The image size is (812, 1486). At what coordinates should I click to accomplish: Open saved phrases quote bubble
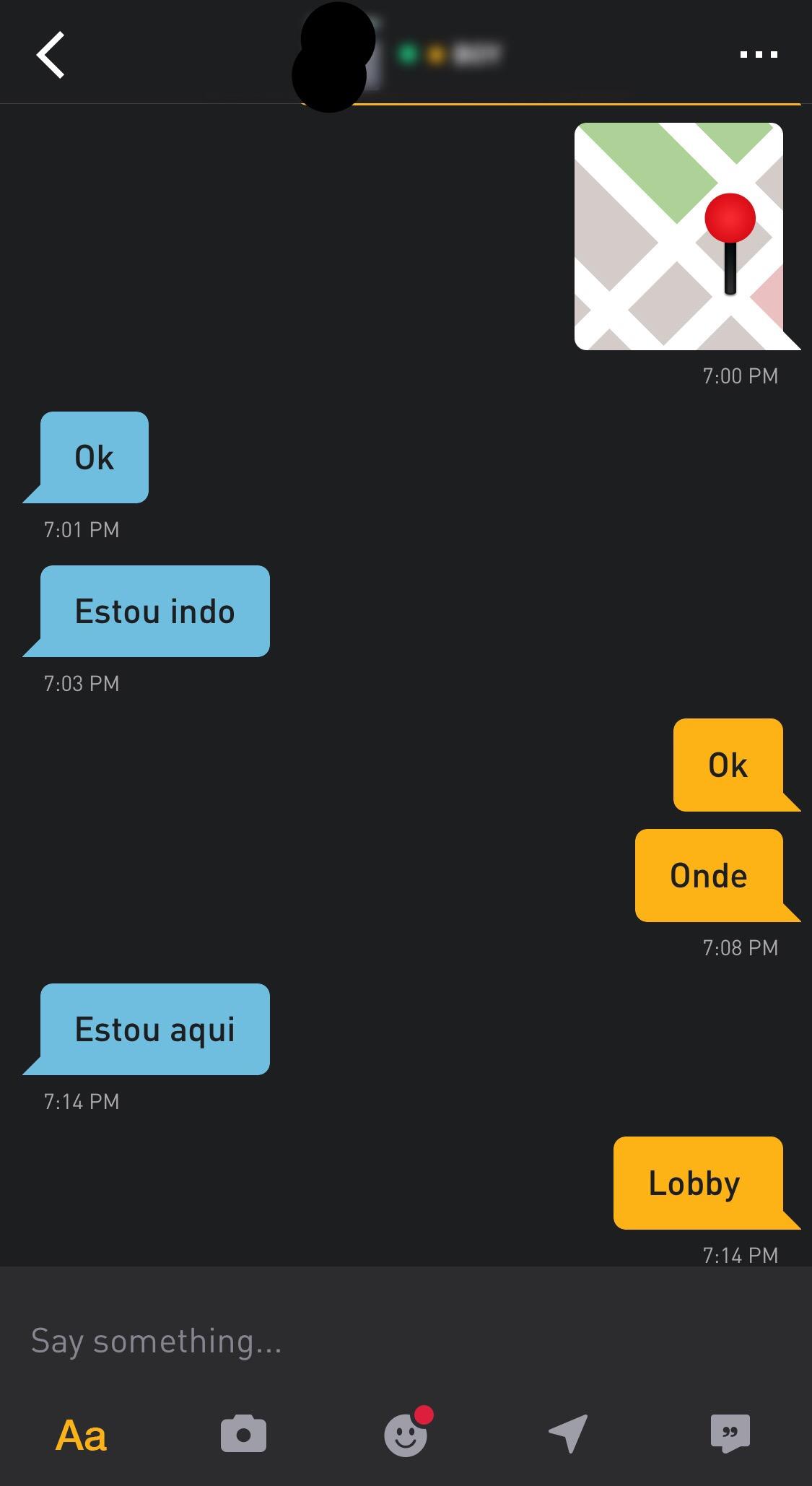point(730,1433)
